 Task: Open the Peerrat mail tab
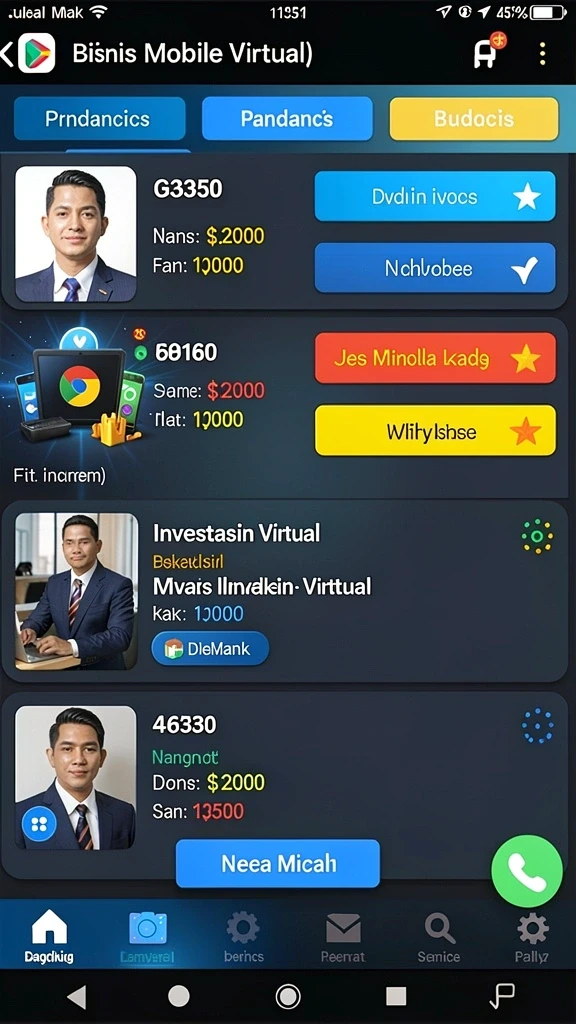pyautogui.click(x=343, y=936)
